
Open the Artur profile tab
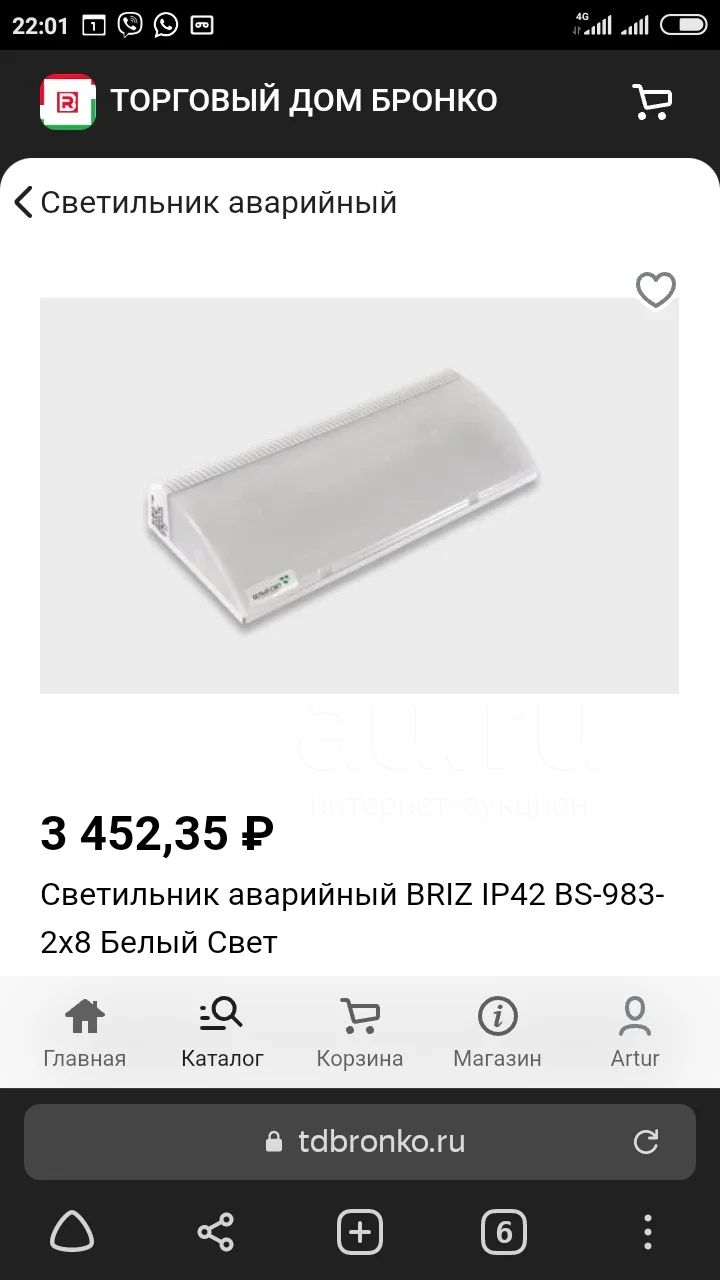635,1033
